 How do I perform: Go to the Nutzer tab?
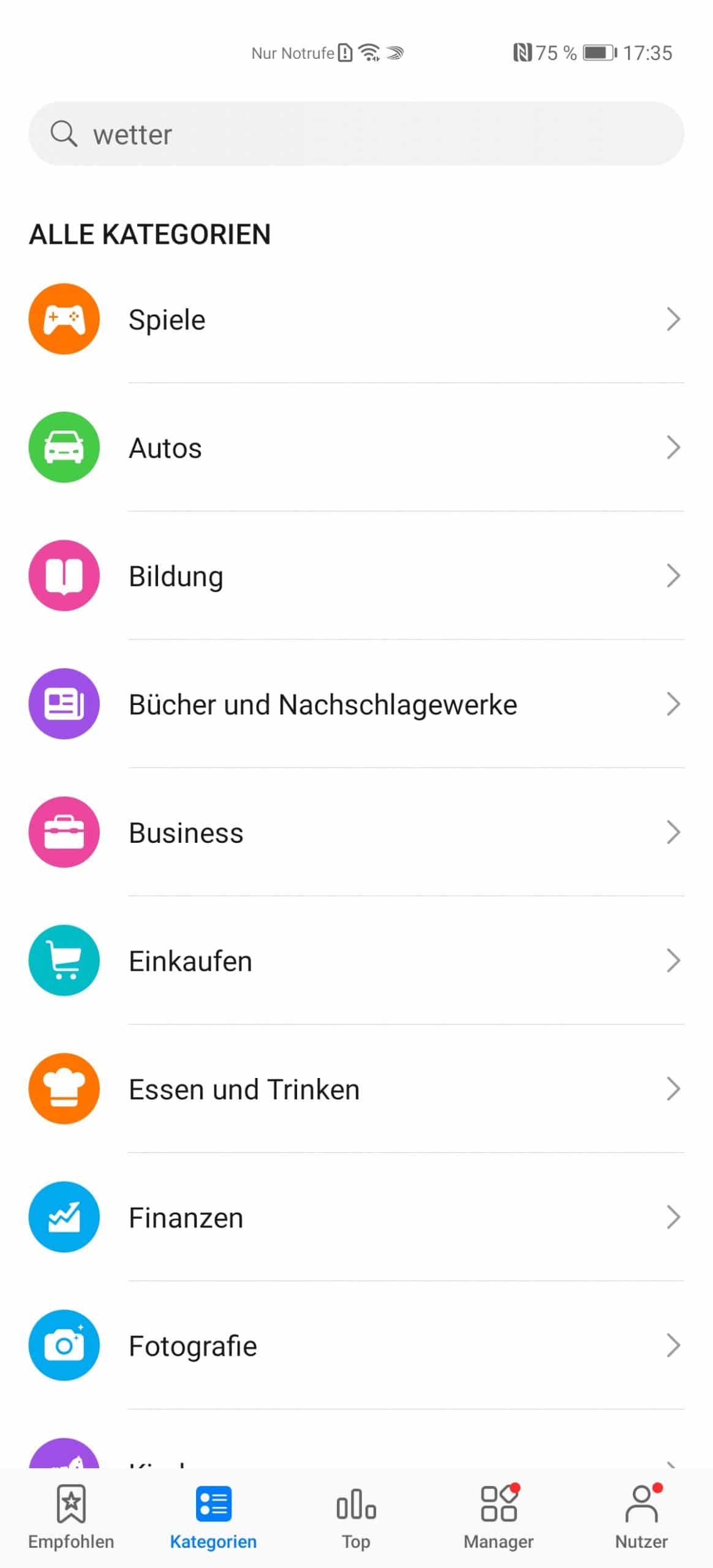point(641,1517)
